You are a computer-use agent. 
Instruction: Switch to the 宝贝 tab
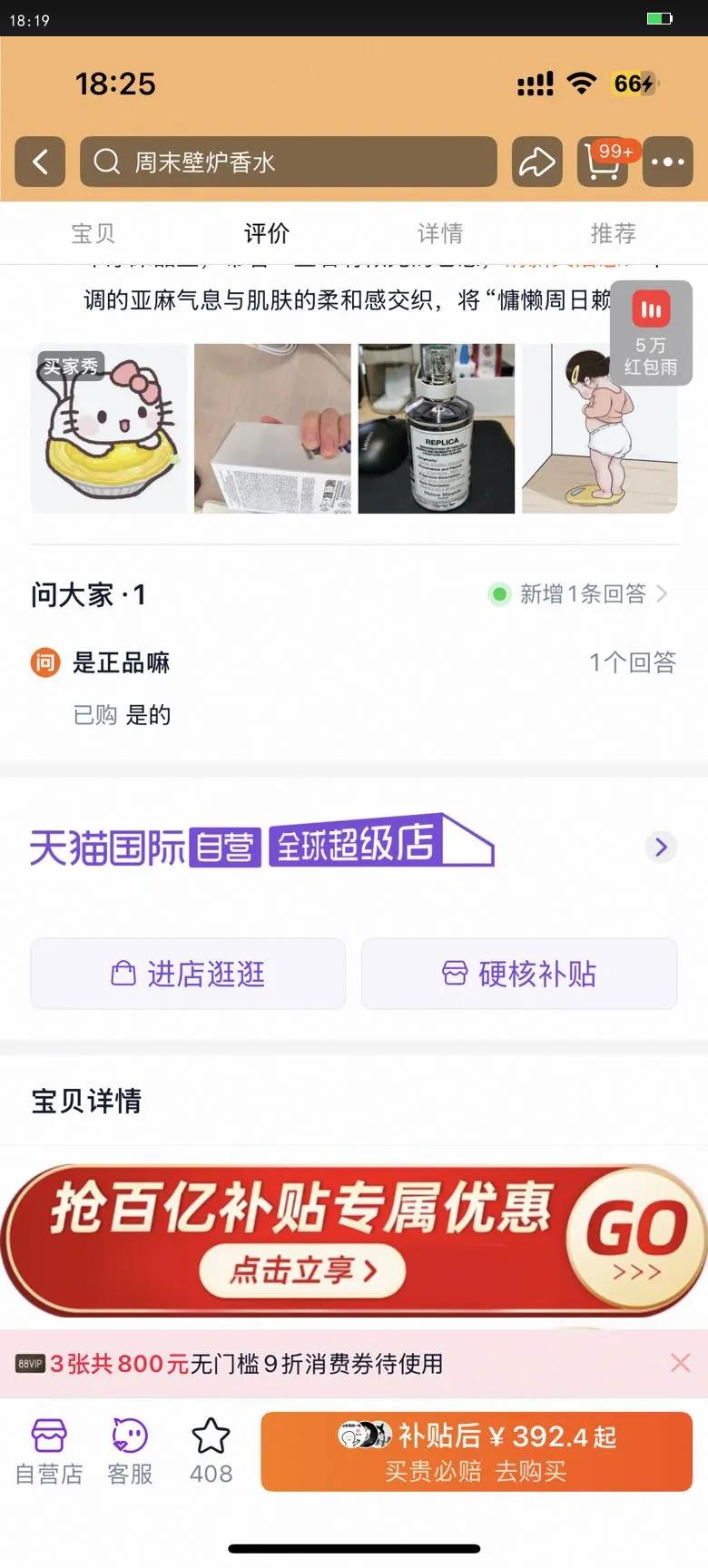point(93,233)
